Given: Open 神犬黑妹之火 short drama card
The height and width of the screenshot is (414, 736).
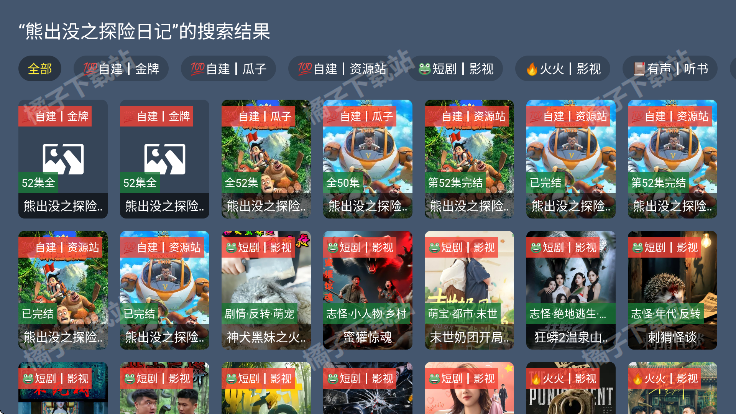Looking at the screenshot, I should point(266,290).
